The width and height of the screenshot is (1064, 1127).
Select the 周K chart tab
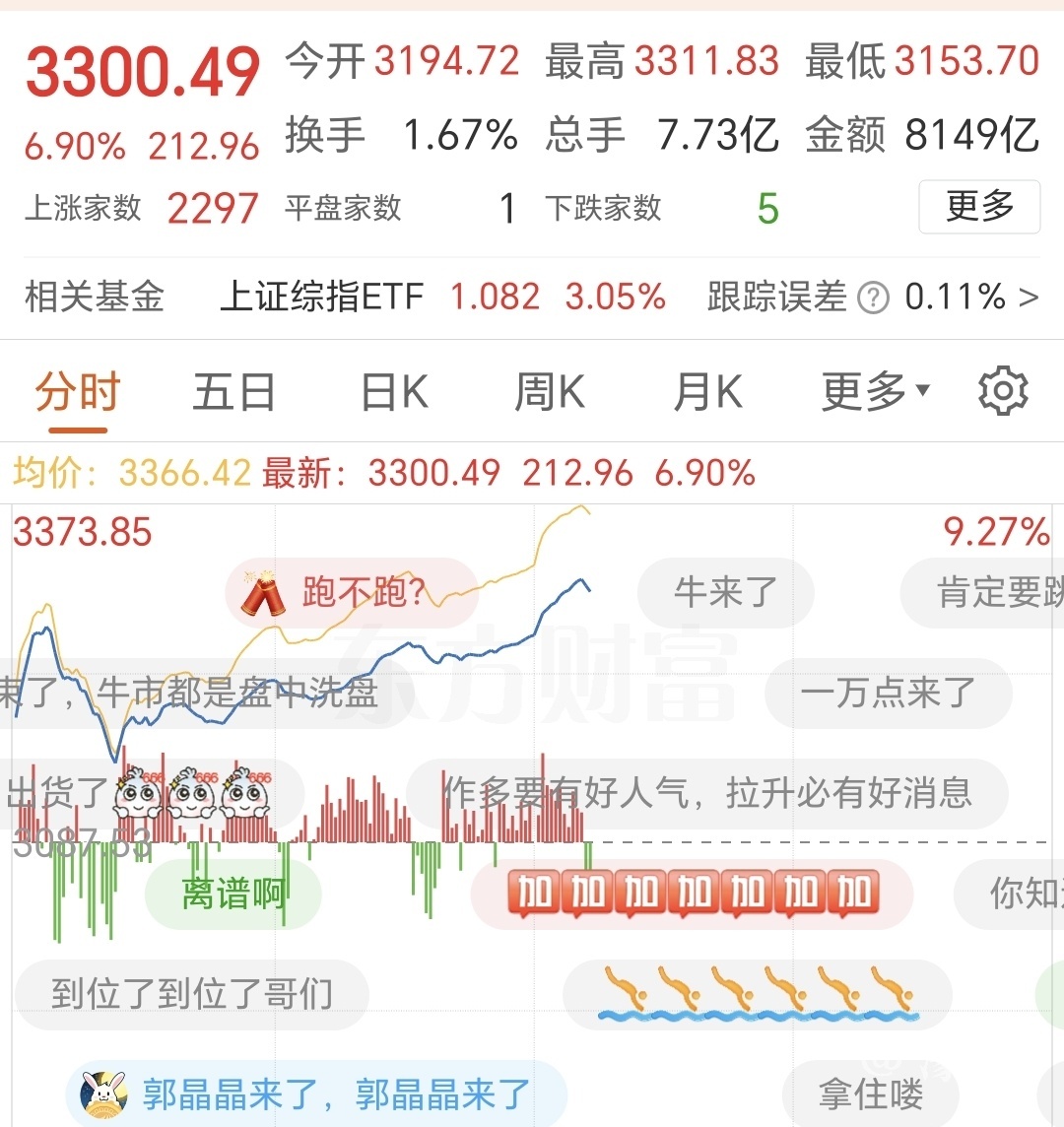pos(550,392)
